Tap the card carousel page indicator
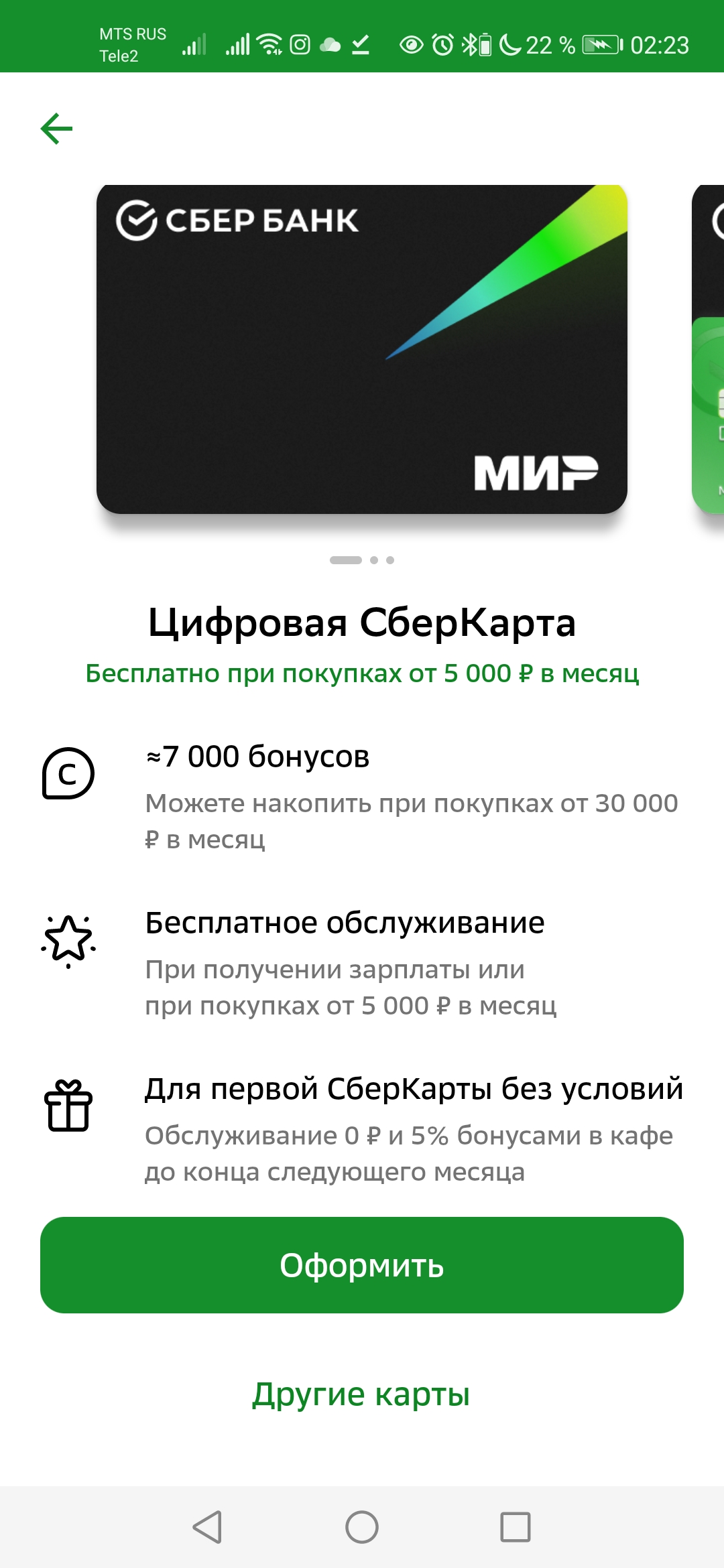 [x=362, y=560]
